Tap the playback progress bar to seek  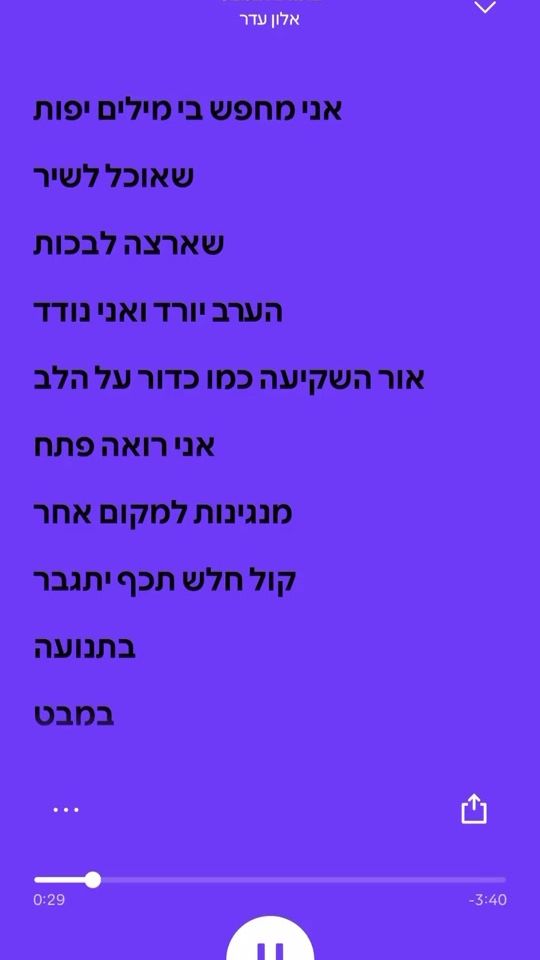[x=270, y=880]
